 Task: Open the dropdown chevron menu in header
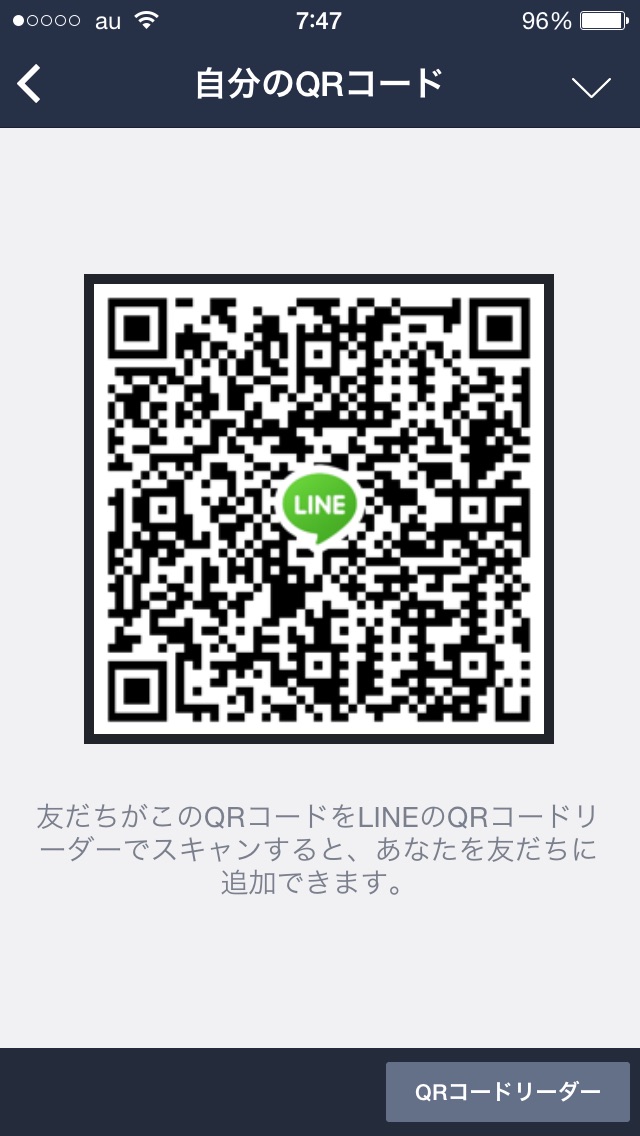tap(591, 86)
